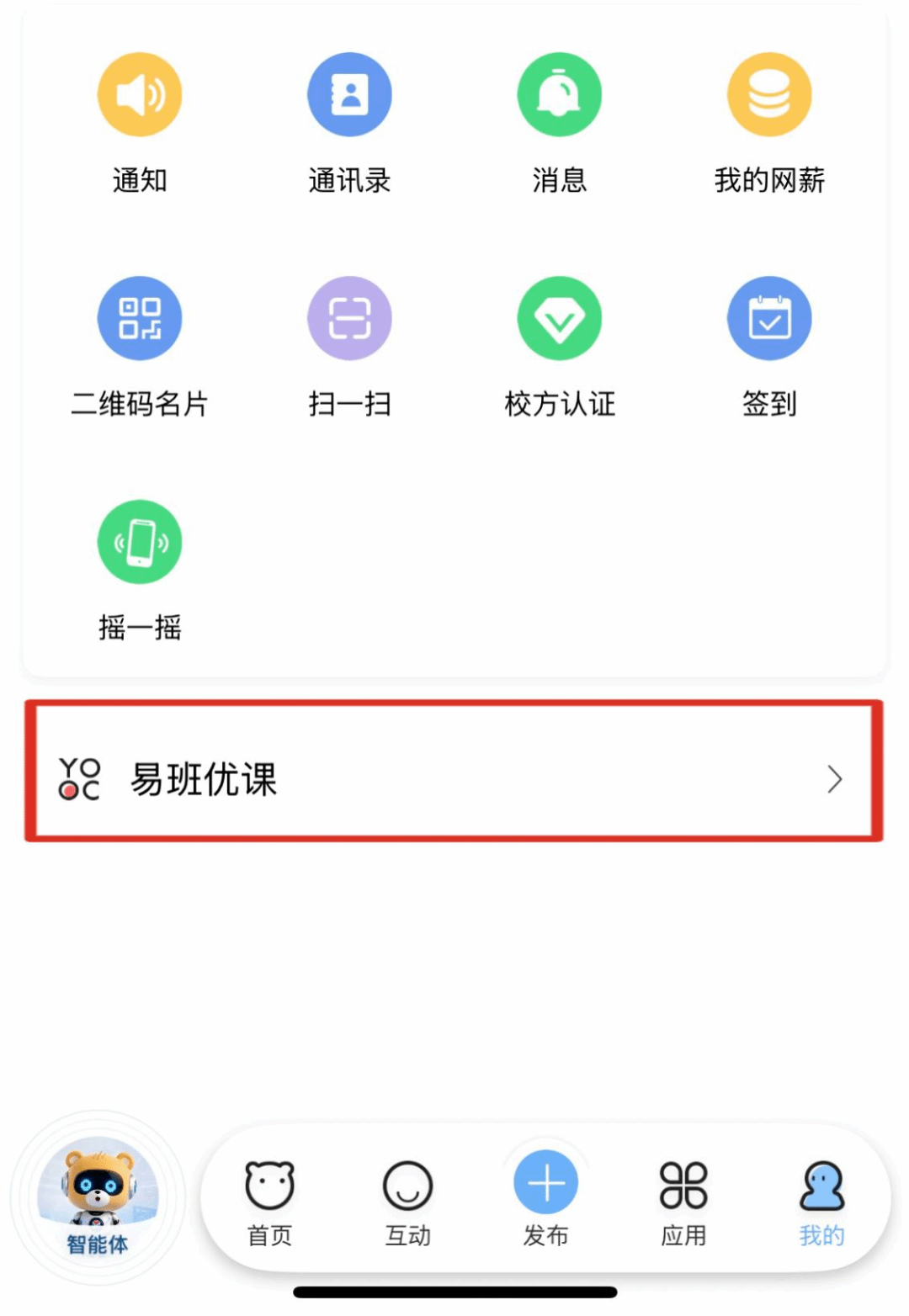Select the 我的 tab
This screenshot has width=909, height=1316.
(821, 1202)
